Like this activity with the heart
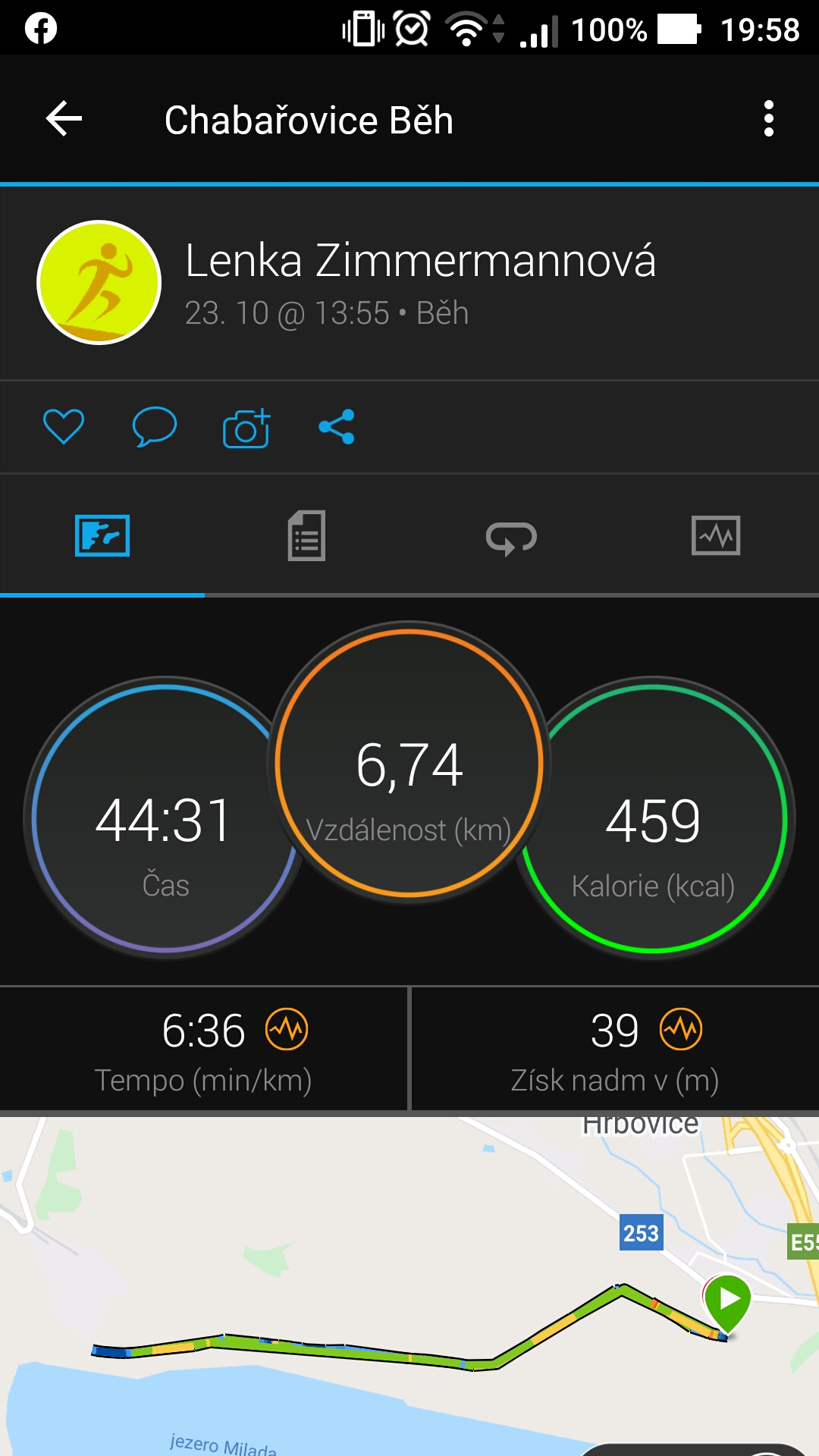 pyautogui.click(x=64, y=426)
